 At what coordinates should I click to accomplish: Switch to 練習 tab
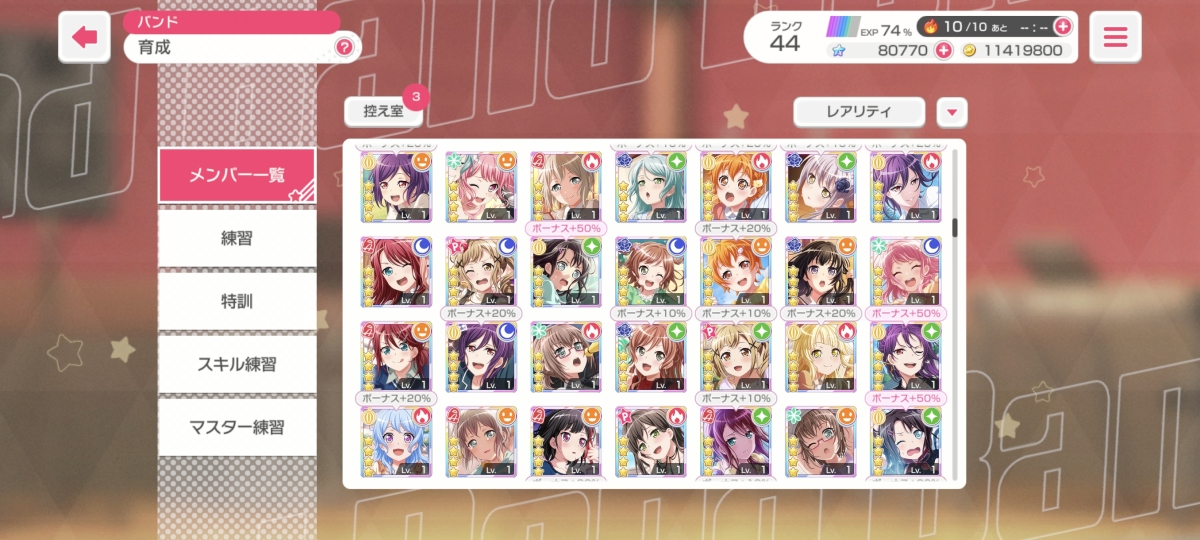coord(237,238)
